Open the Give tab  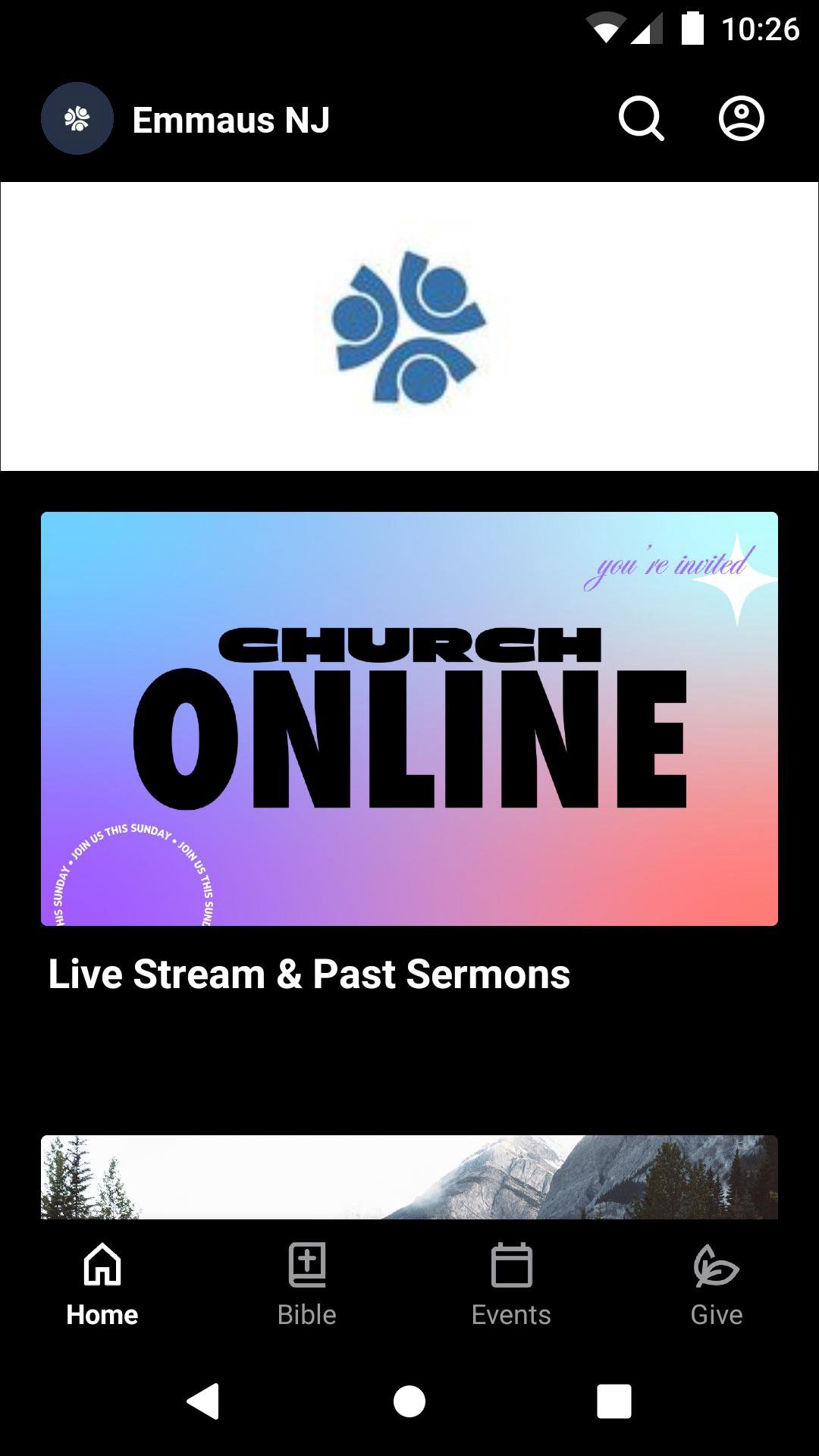coord(716,1282)
